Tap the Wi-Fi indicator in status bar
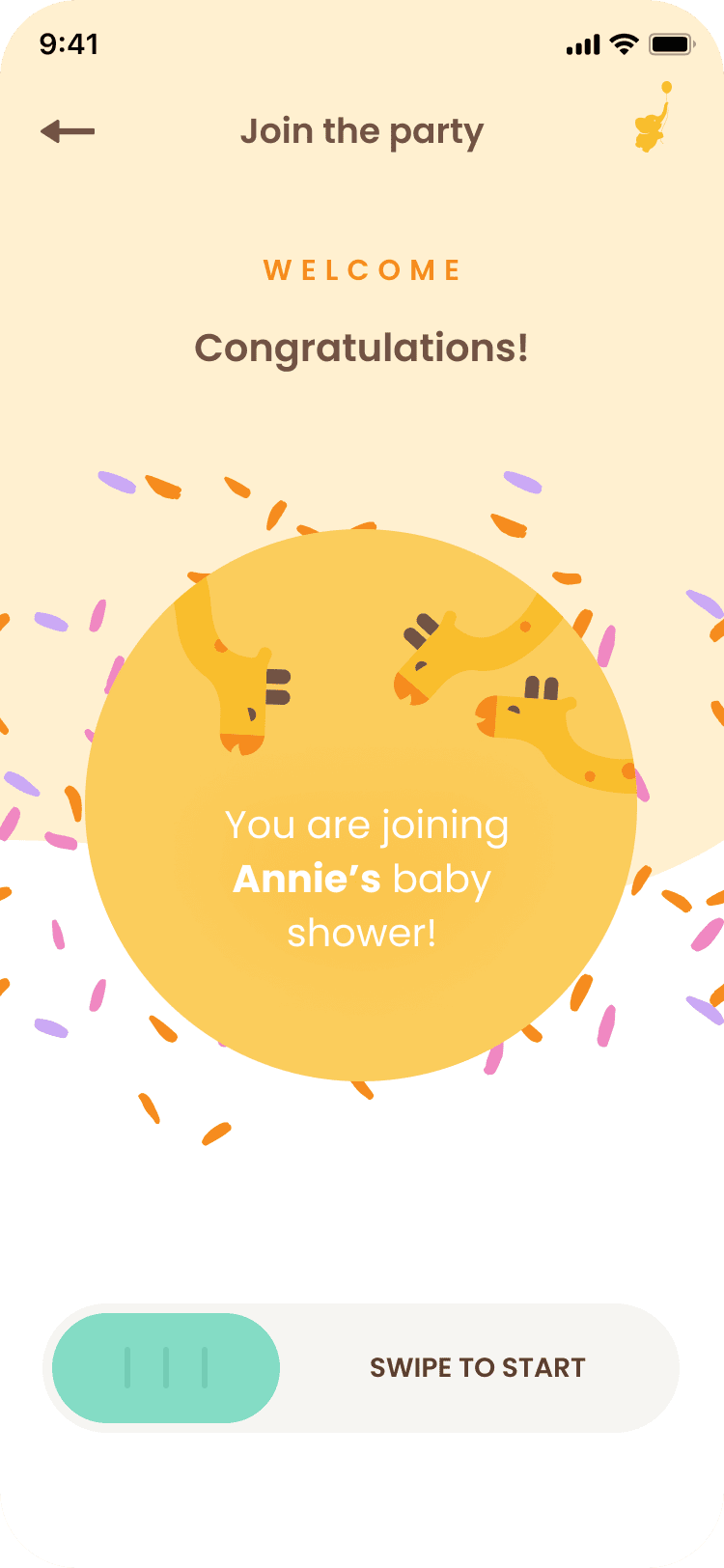The width and height of the screenshot is (724, 1568). pyautogui.click(x=624, y=42)
